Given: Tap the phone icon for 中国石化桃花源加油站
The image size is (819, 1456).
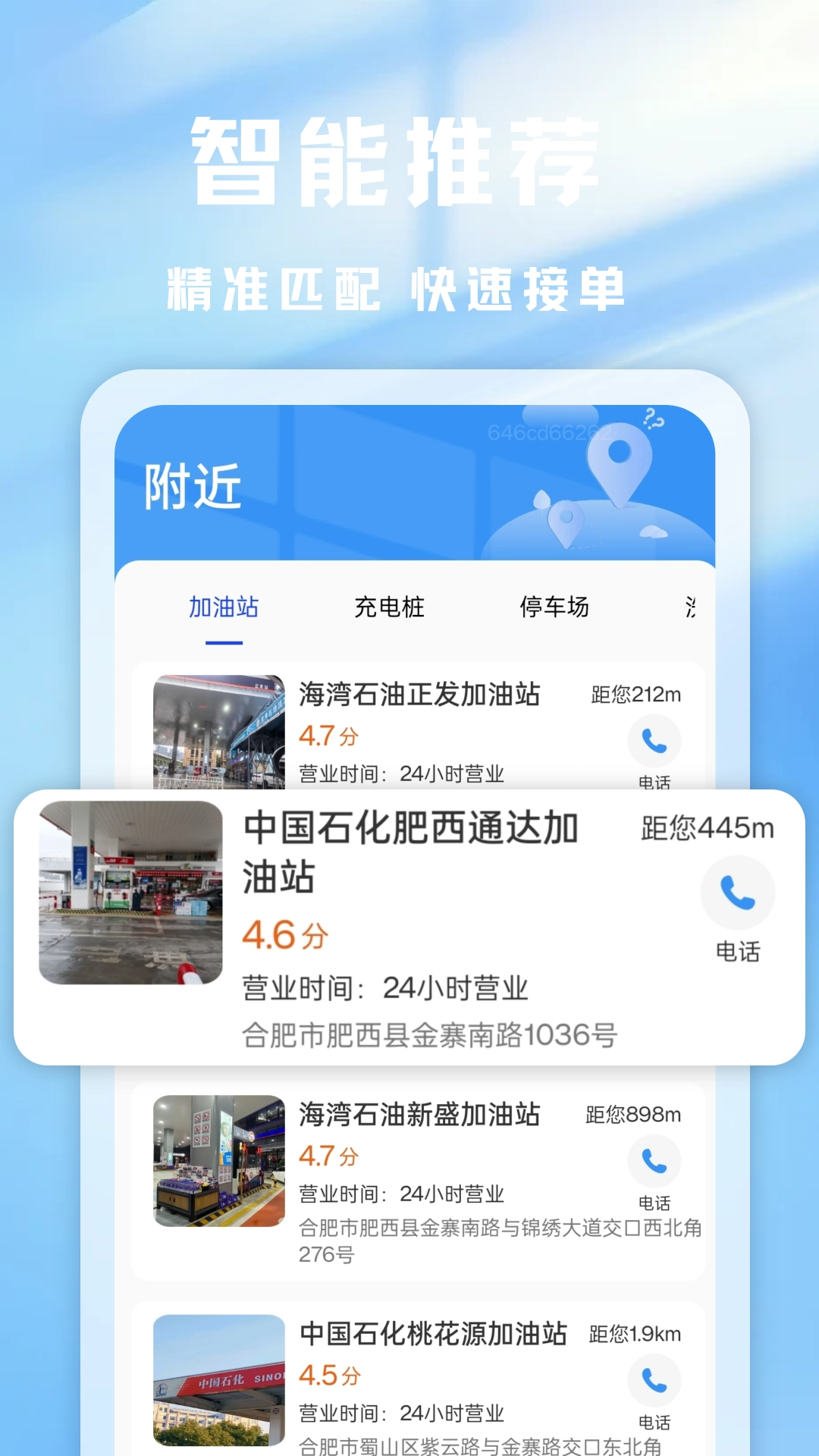Looking at the screenshot, I should (655, 1382).
